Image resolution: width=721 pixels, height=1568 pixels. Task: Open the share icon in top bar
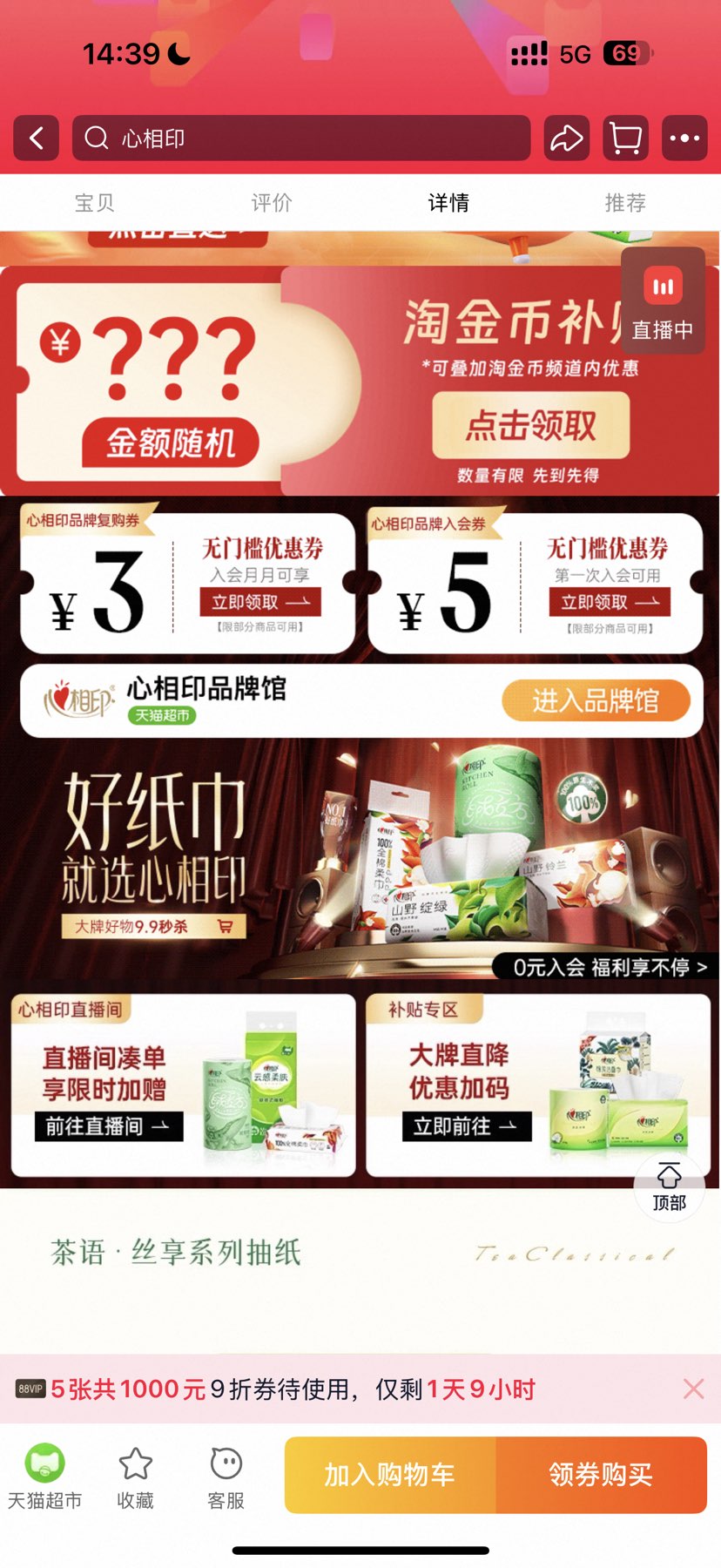566,138
